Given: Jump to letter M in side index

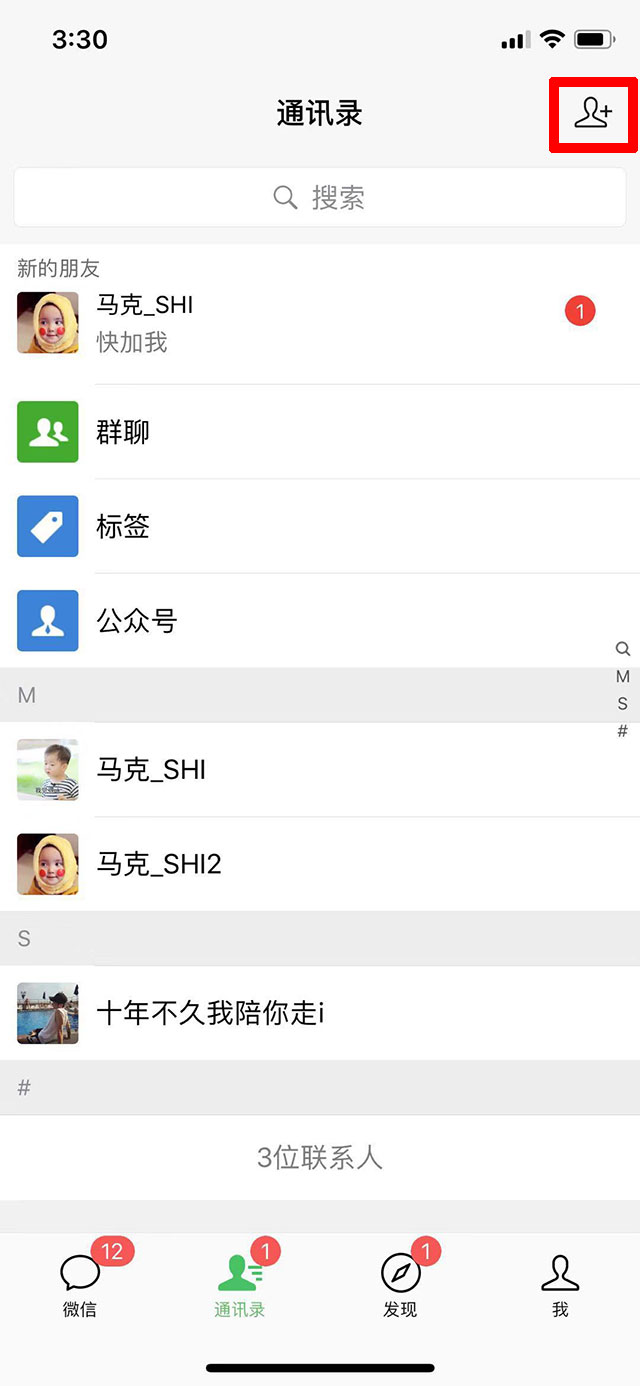Looking at the screenshot, I should (623, 677).
